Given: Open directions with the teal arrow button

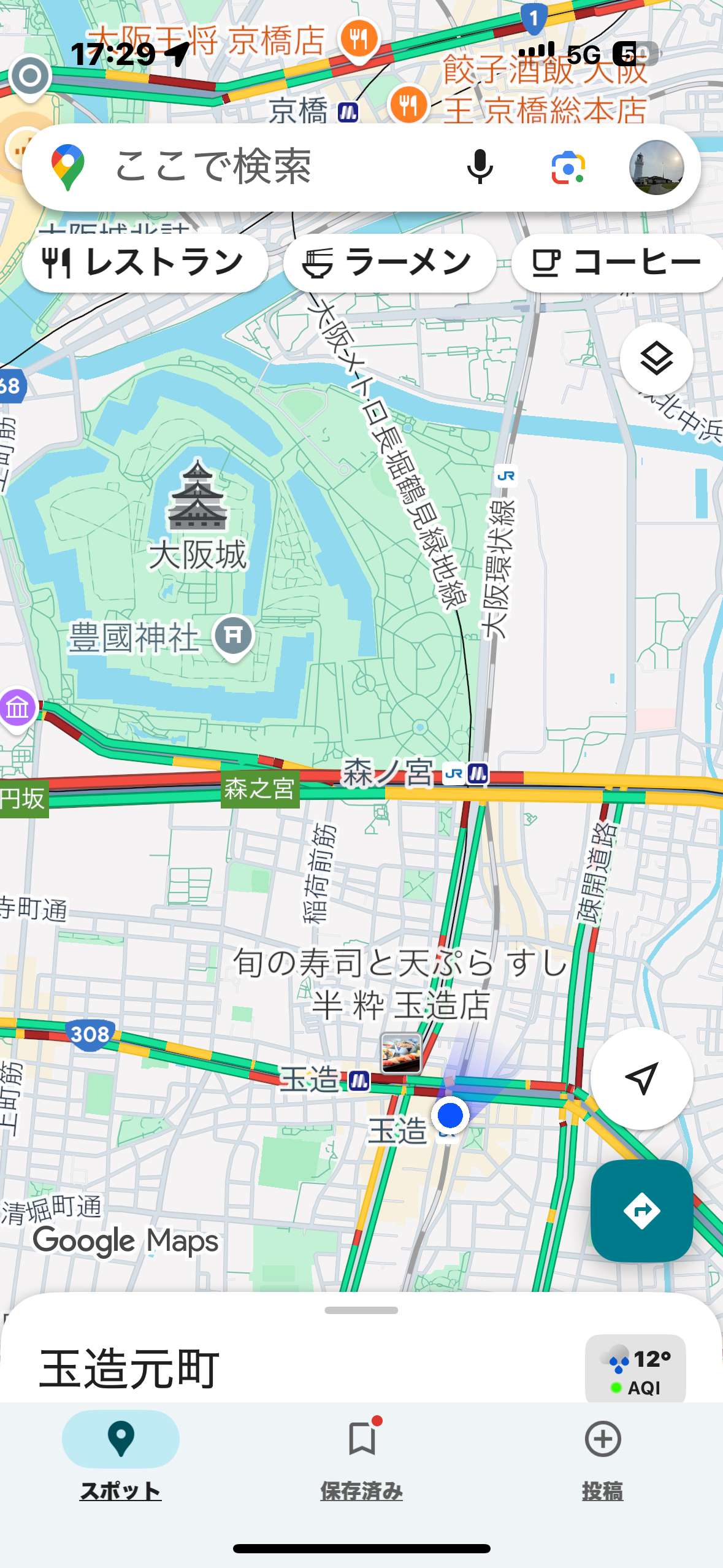Looking at the screenshot, I should [x=641, y=1210].
